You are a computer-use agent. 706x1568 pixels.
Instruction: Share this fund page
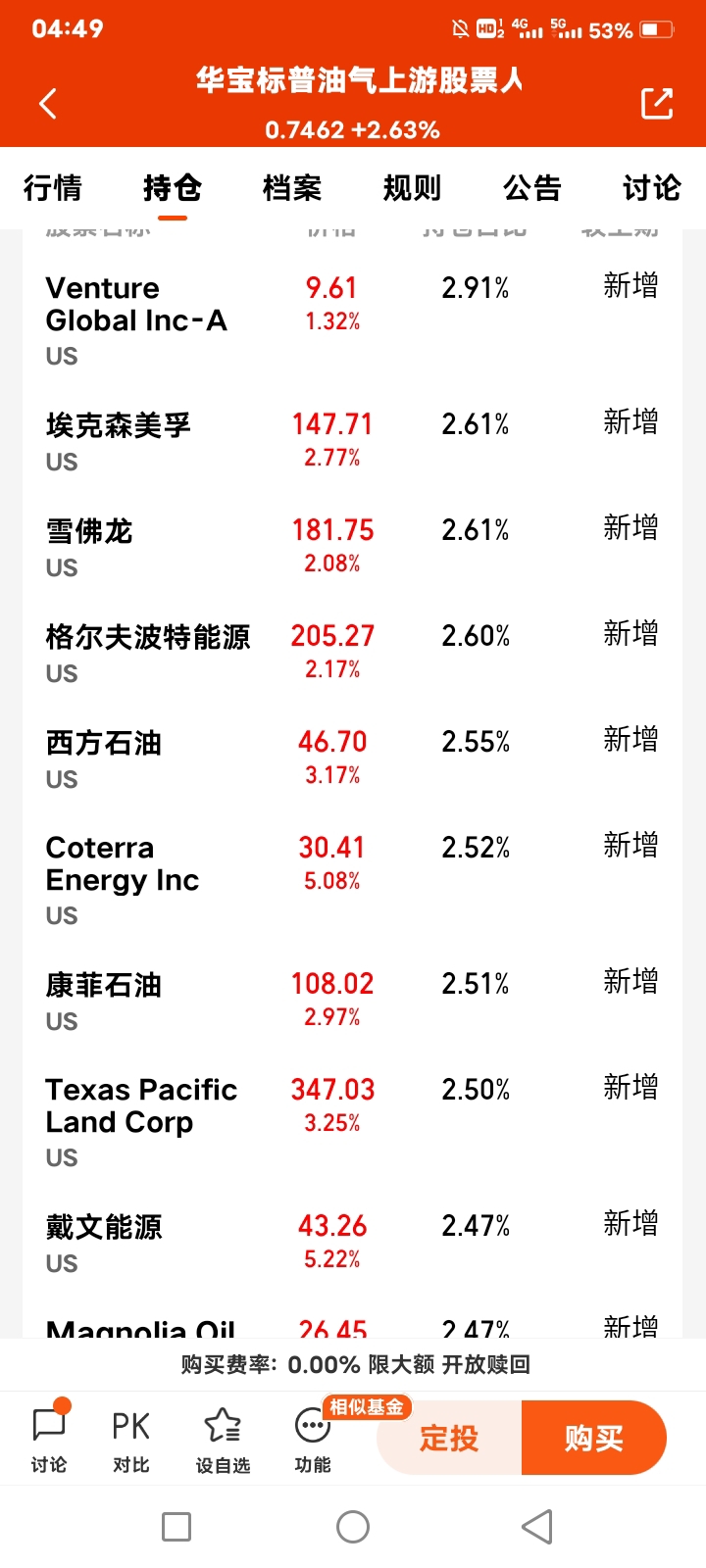point(656,103)
